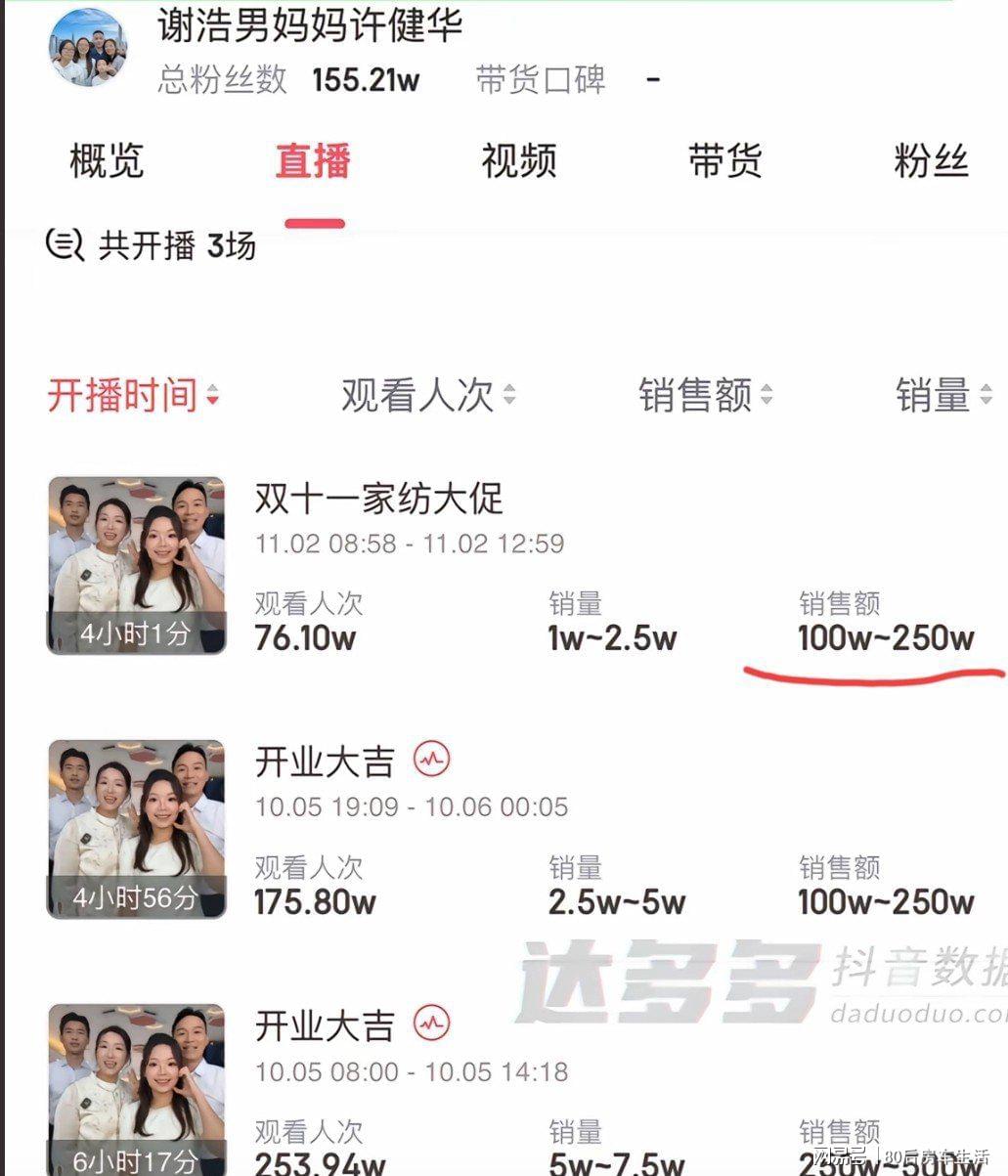The height and width of the screenshot is (1176, 1008).
Task: Open the 视频 tab
Action: [x=519, y=161]
